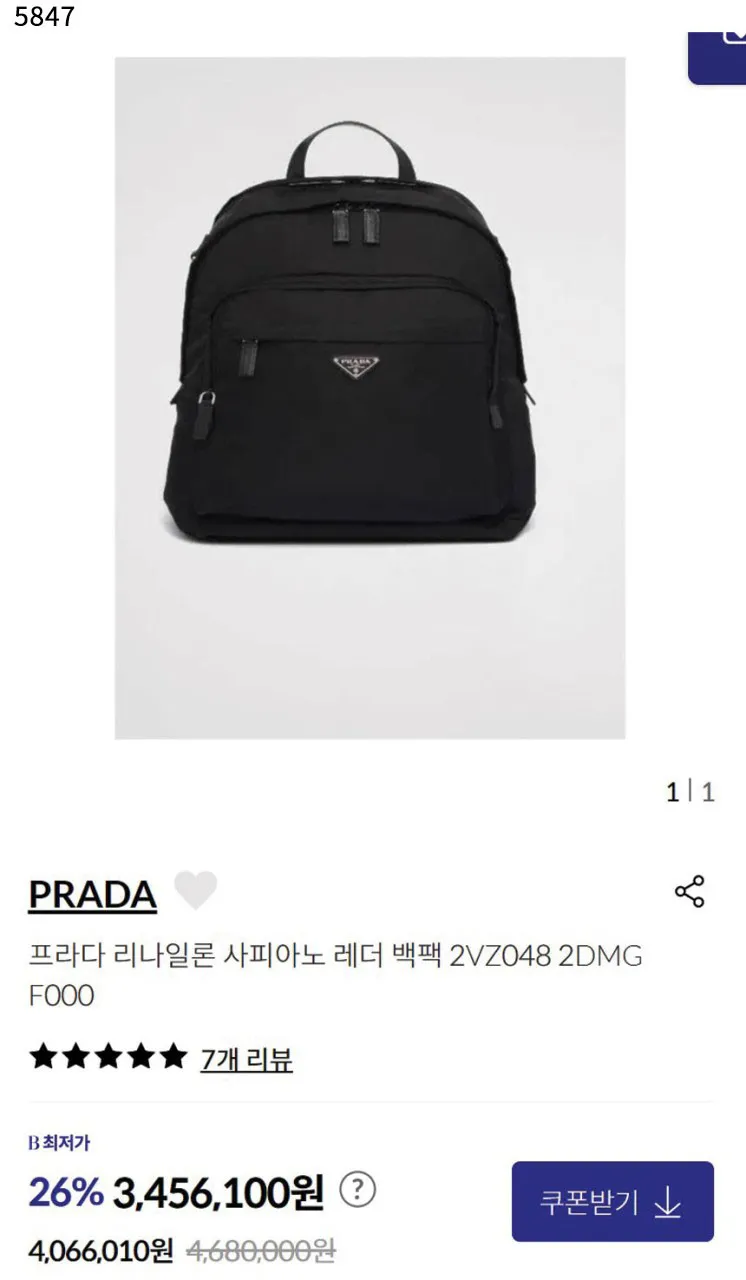View the backpack product image
The width and height of the screenshot is (746, 1280).
click(x=370, y=398)
